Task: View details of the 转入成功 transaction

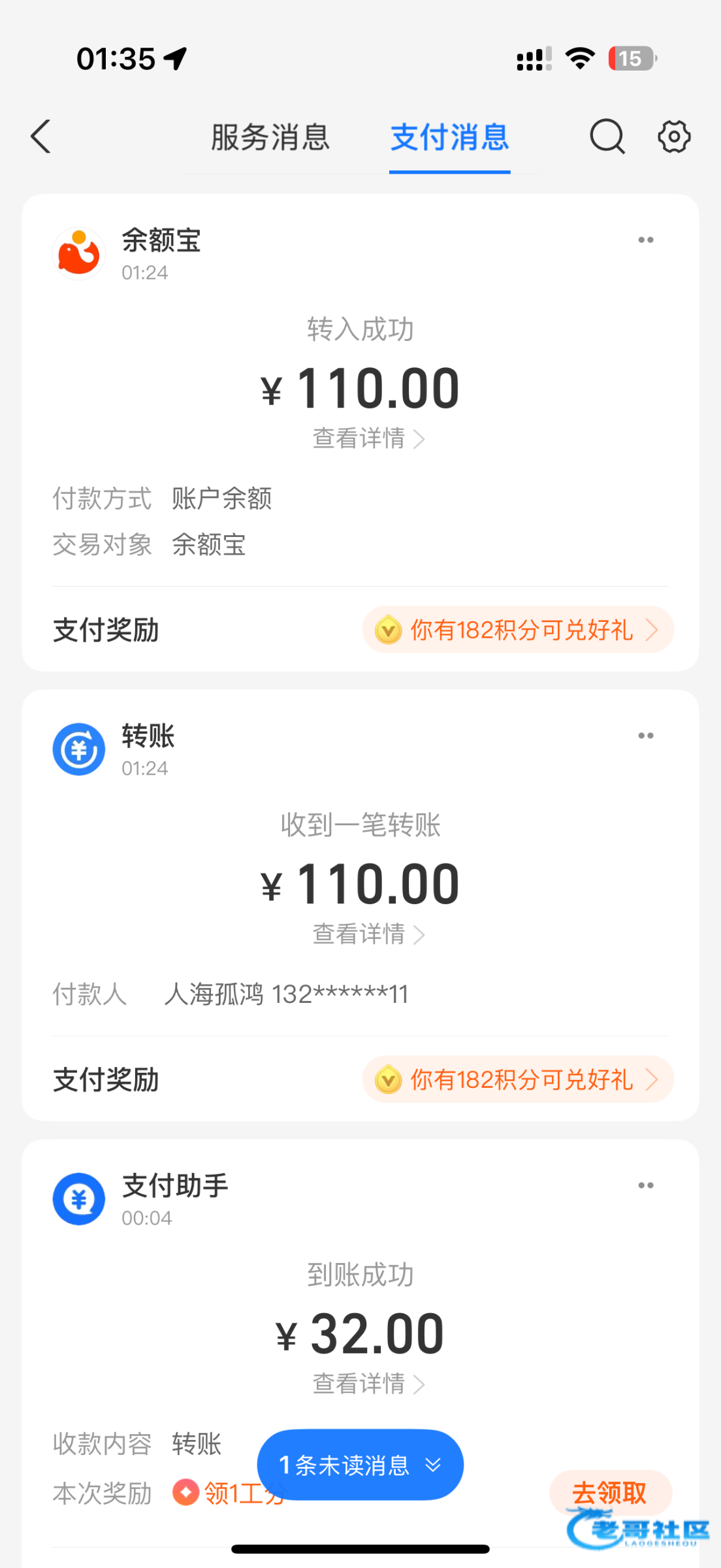Action: click(368, 438)
